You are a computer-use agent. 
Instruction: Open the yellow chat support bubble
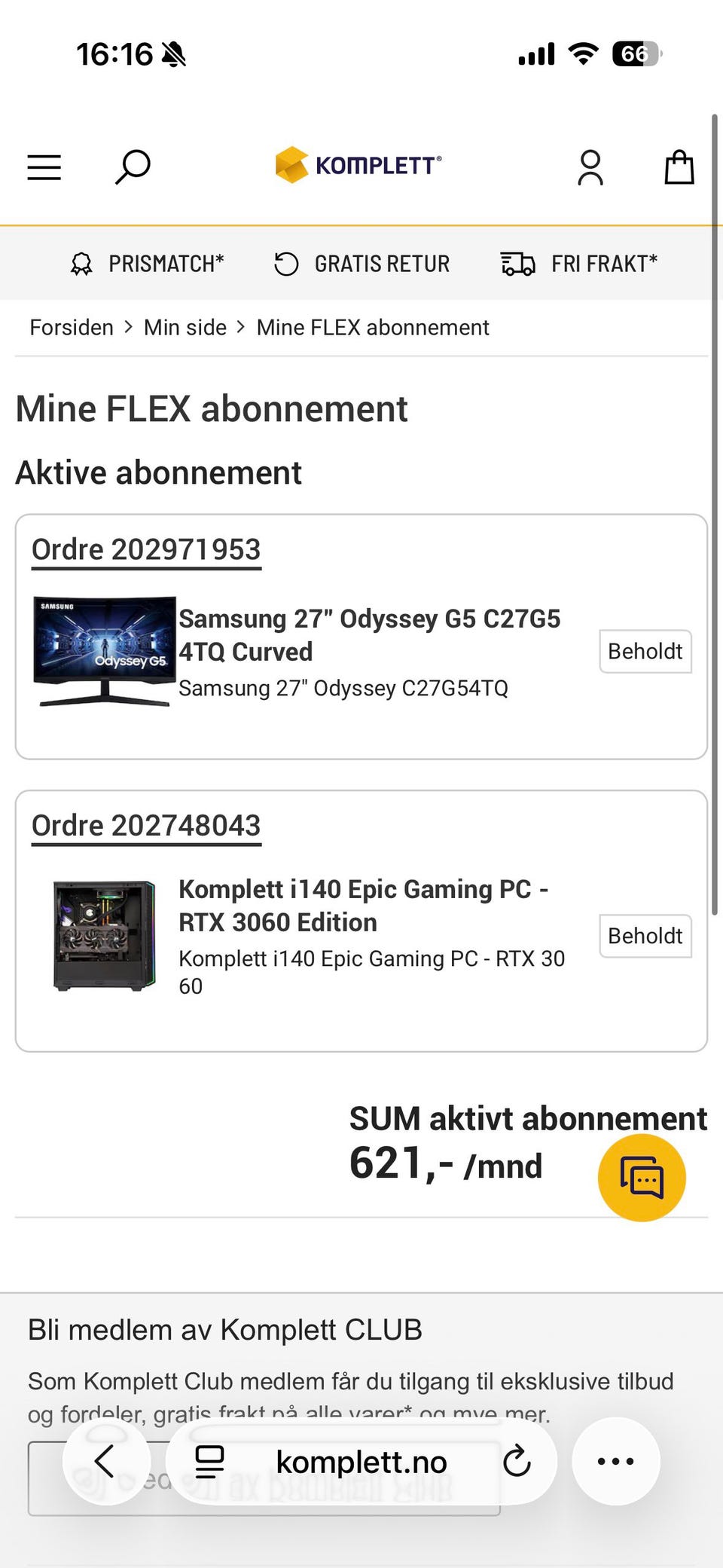[642, 1178]
